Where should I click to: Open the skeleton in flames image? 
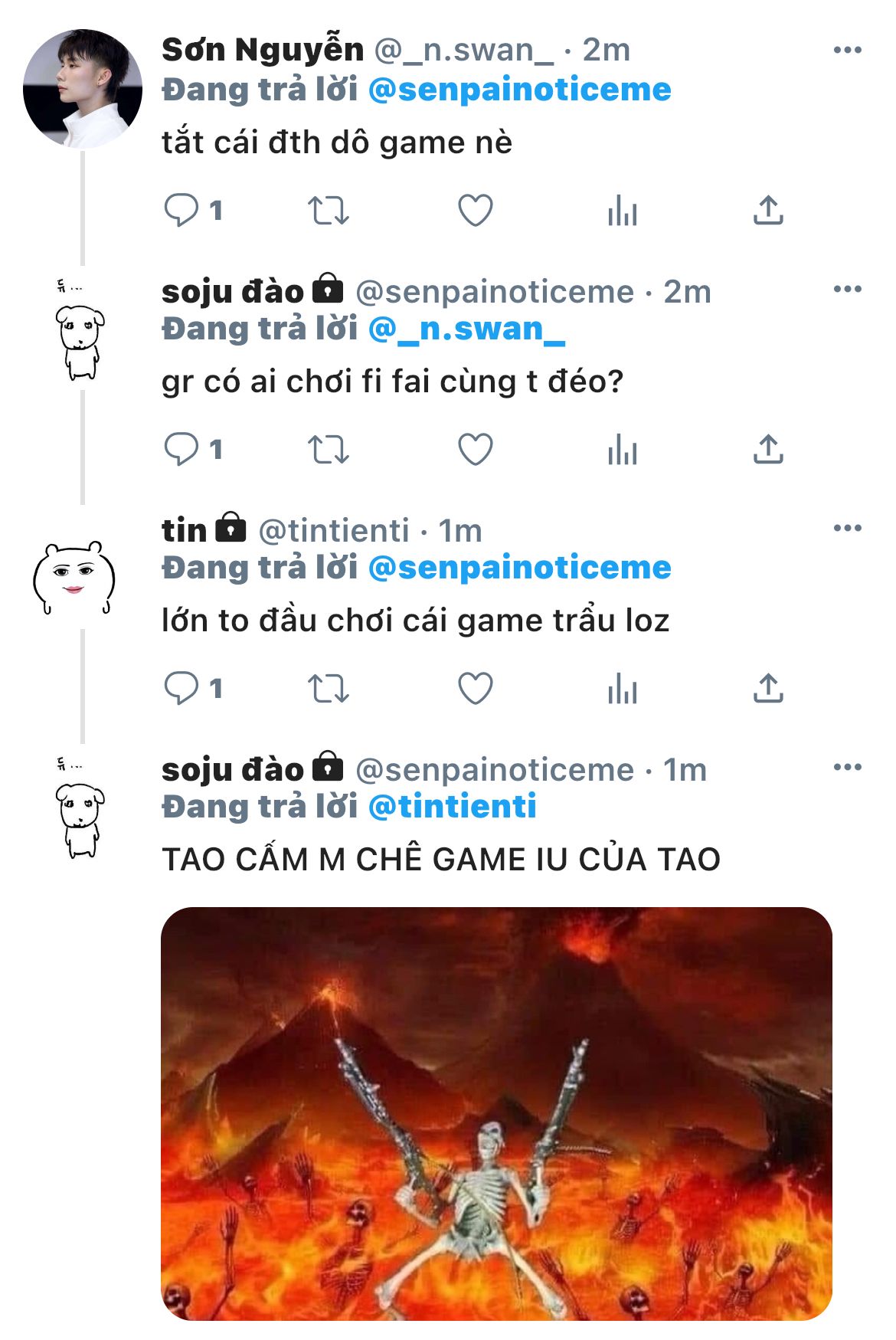496,1112
